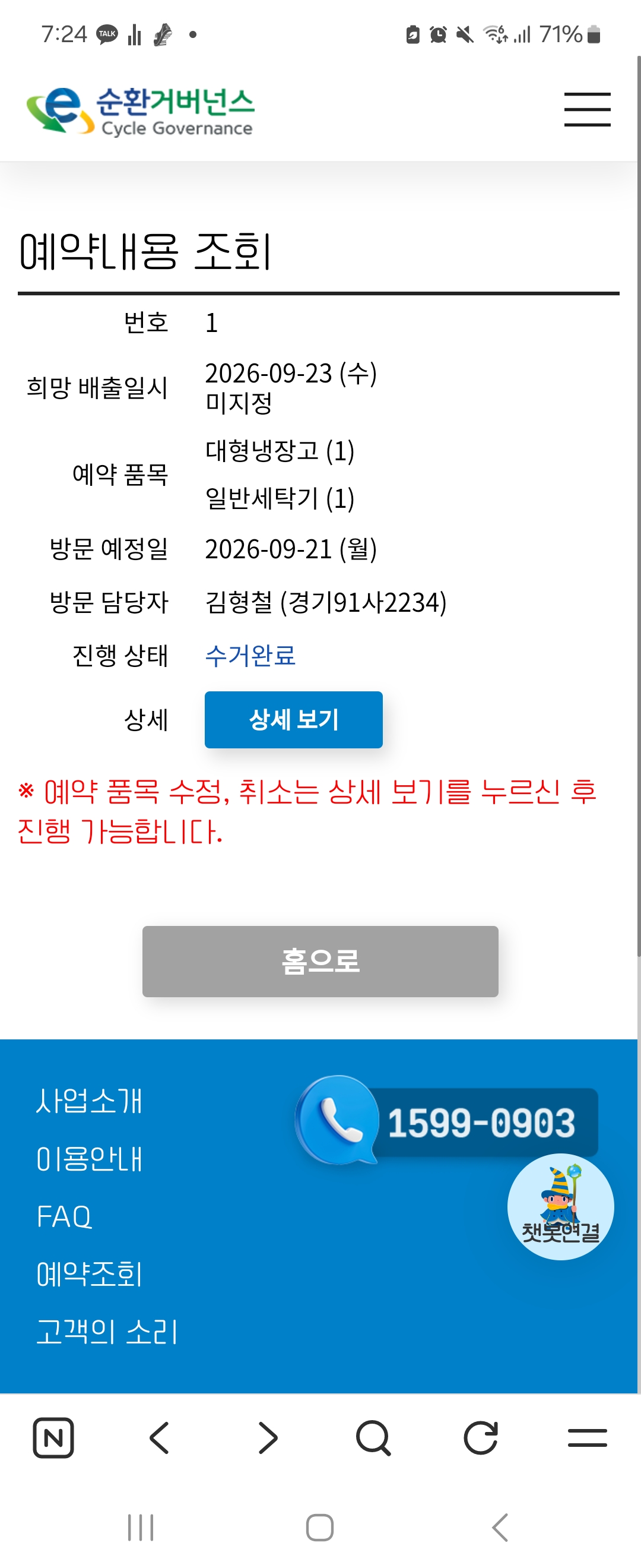Open recent apps from the system navigation bar
The image size is (641, 1568).
[x=141, y=1527]
